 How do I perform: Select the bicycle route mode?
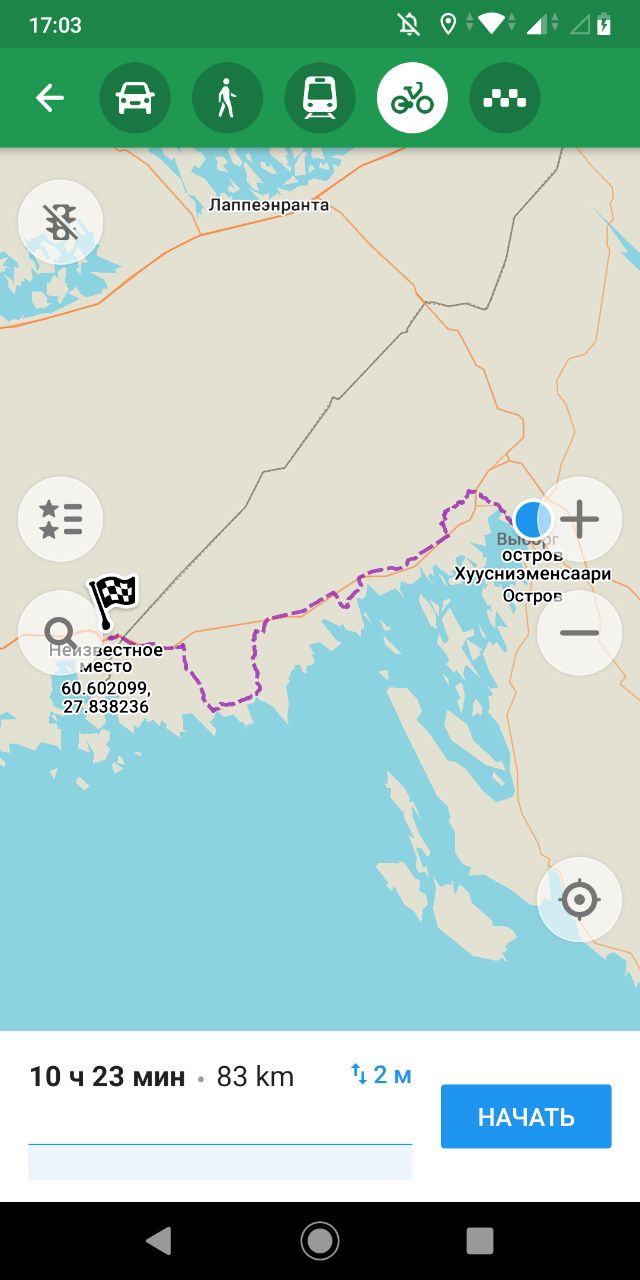tap(412, 98)
